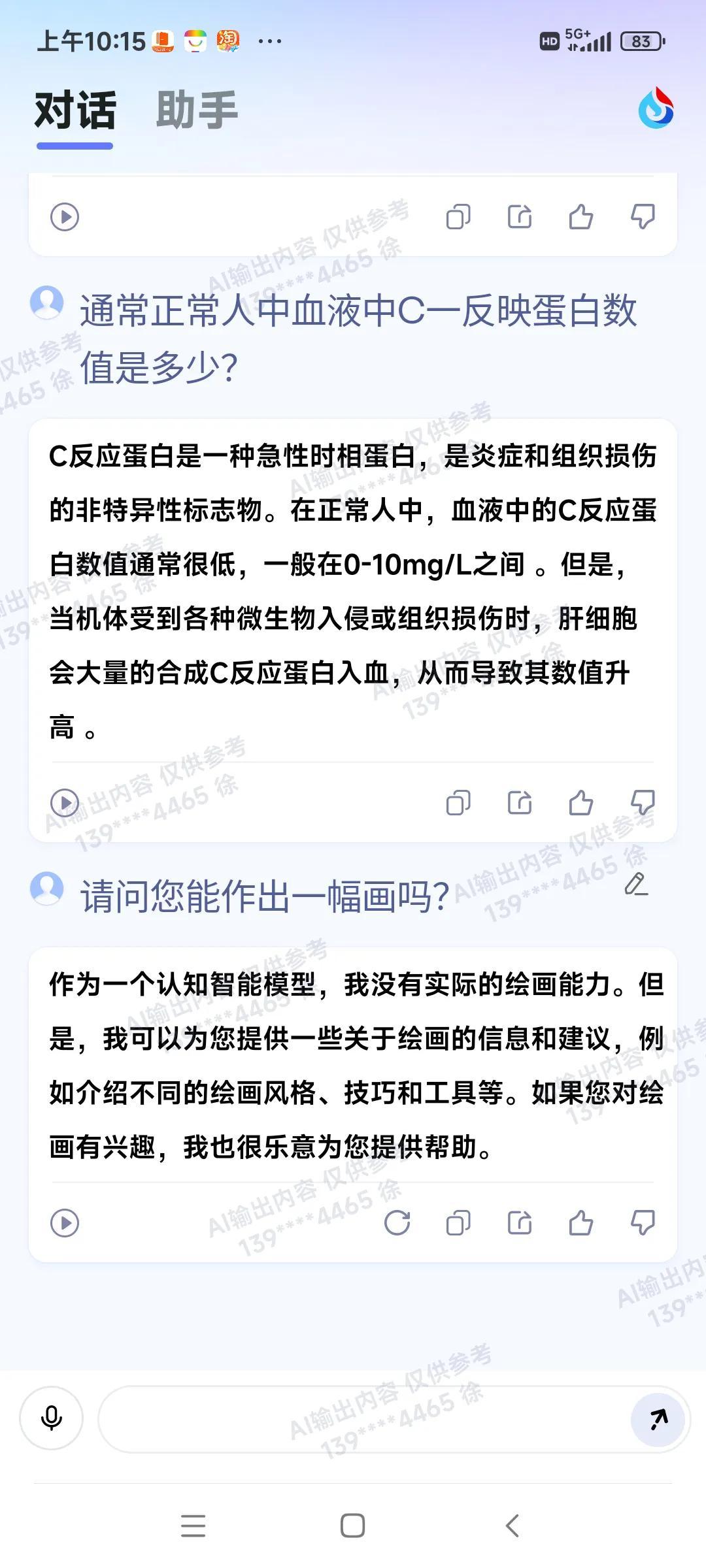Screen dimensions: 706x1568
Task: Regenerate the 绘画能力 answer
Action: [397, 1222]
